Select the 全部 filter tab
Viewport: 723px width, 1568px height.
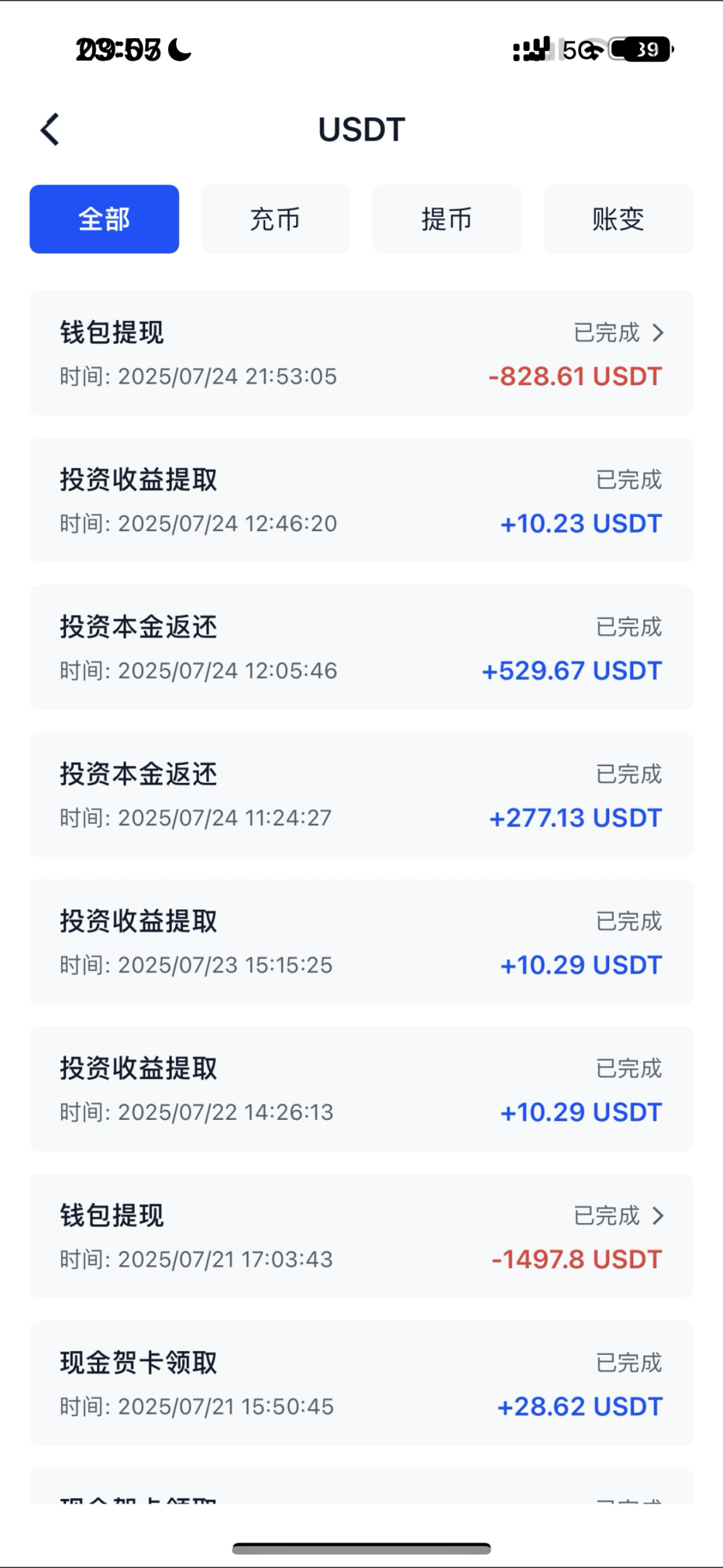(104, 218)
